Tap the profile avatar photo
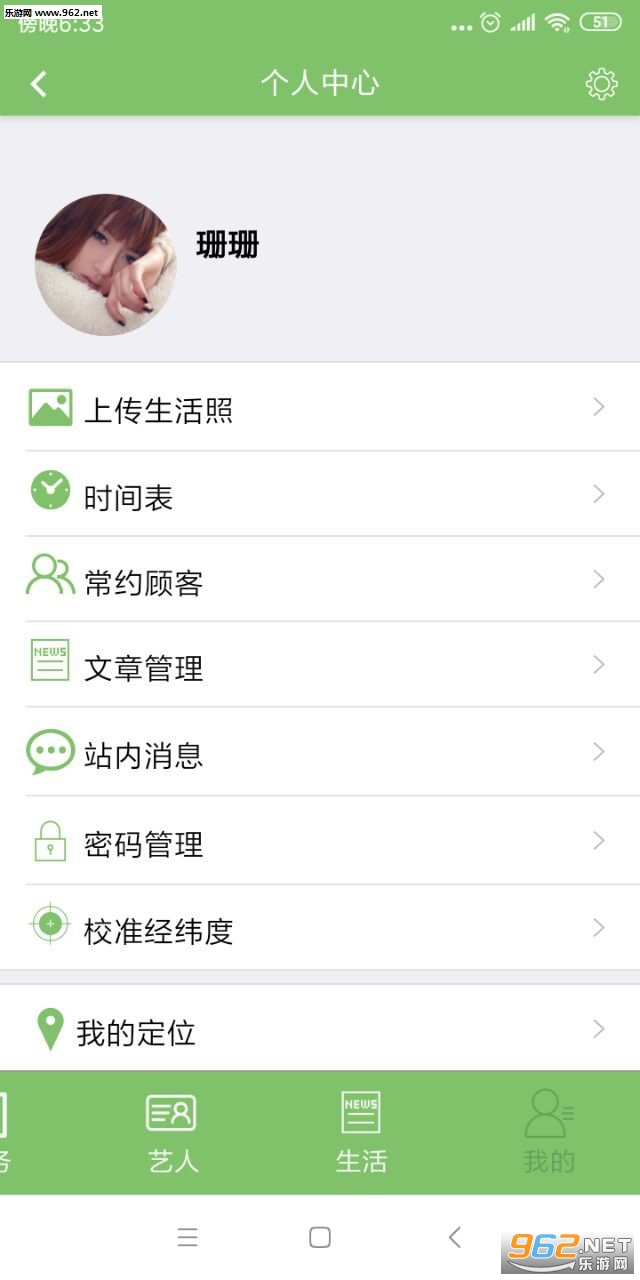Screen dimensions: 640x1280 point(105,265)
